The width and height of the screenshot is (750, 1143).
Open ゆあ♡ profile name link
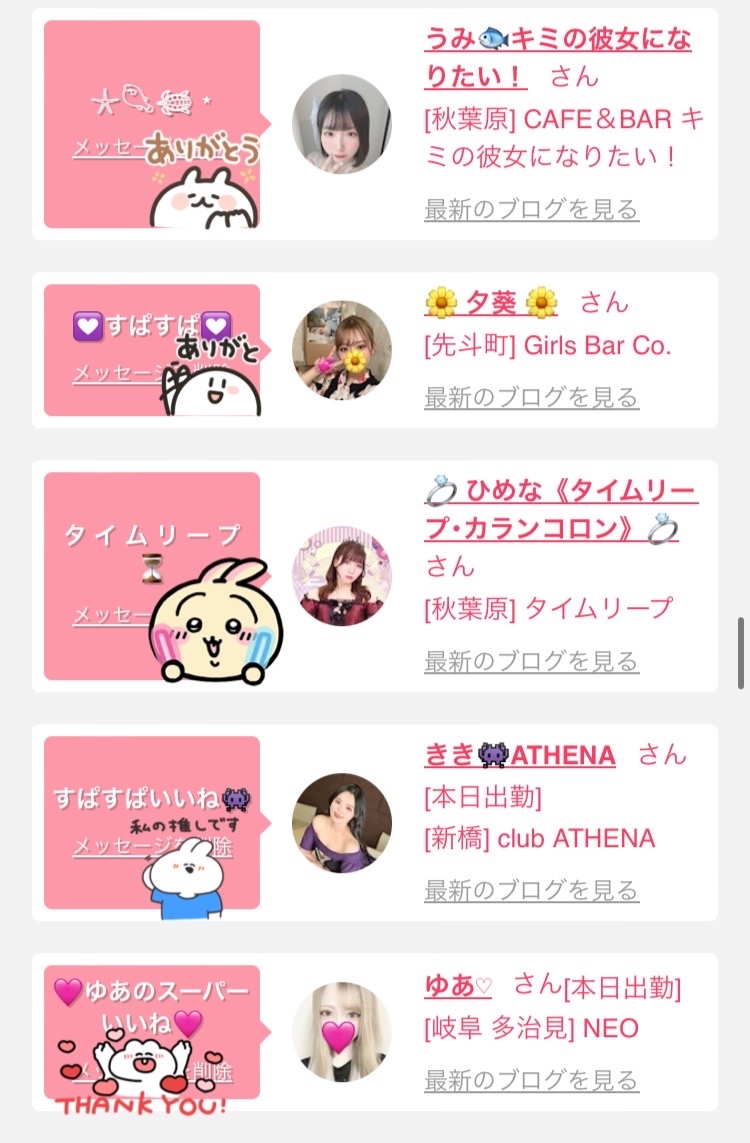pyautogui.click(x=458, y=986)
